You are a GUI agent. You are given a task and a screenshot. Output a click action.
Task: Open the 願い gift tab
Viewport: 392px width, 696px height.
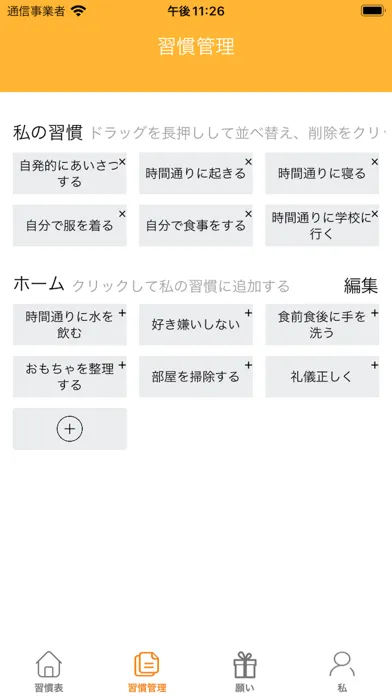point(245,672)
